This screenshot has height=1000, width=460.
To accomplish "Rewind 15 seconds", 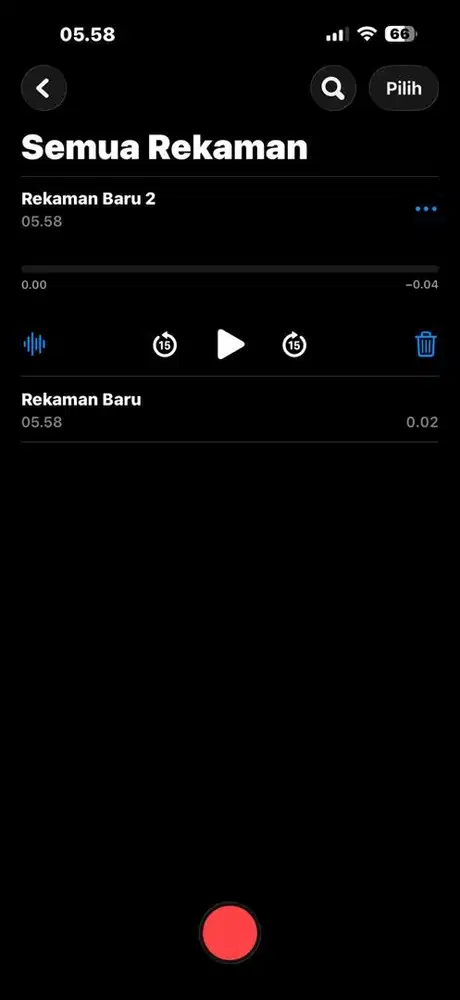I will click(x=165, y=345).
